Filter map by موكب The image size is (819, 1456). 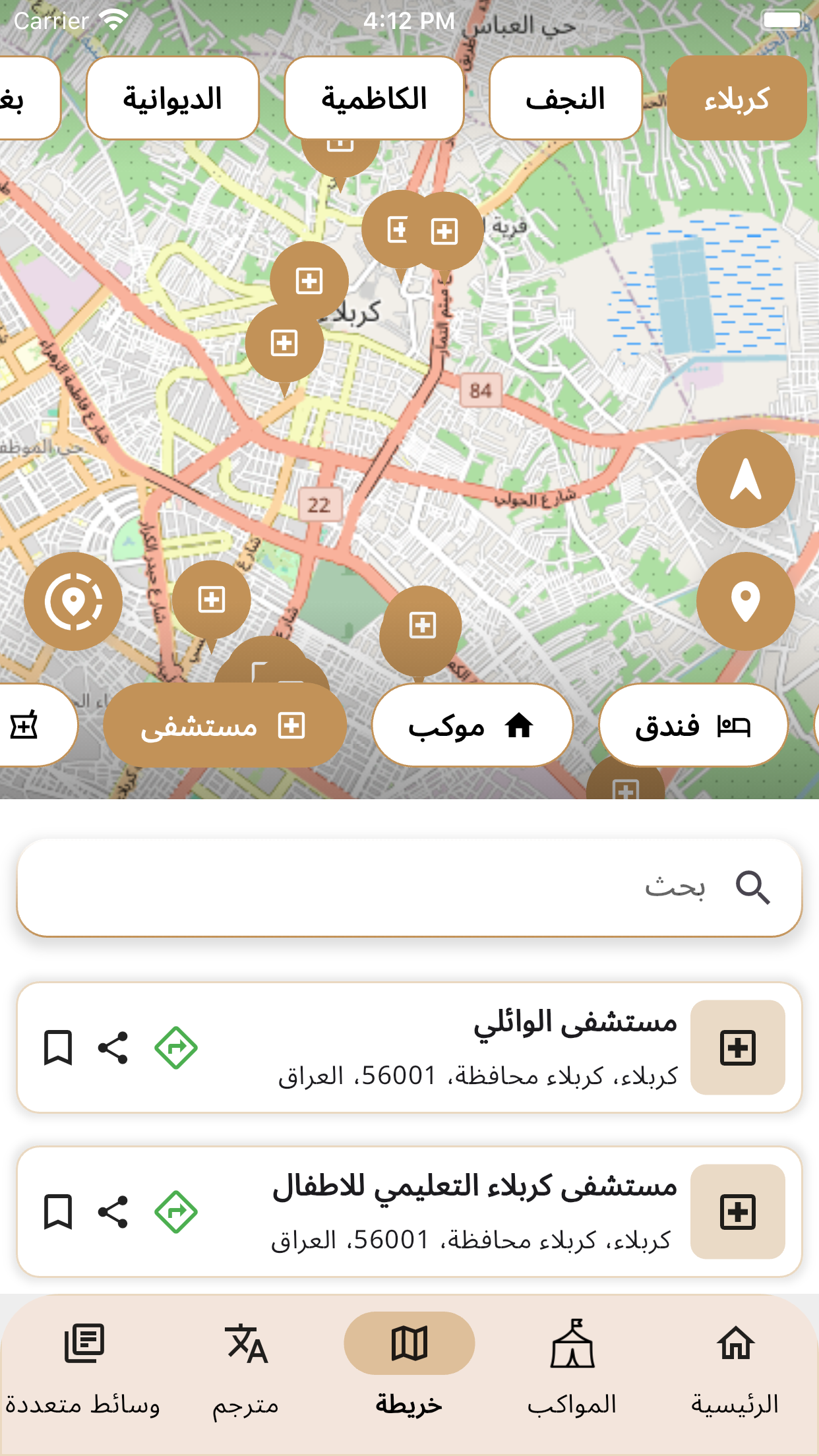(x=471, y=726)
